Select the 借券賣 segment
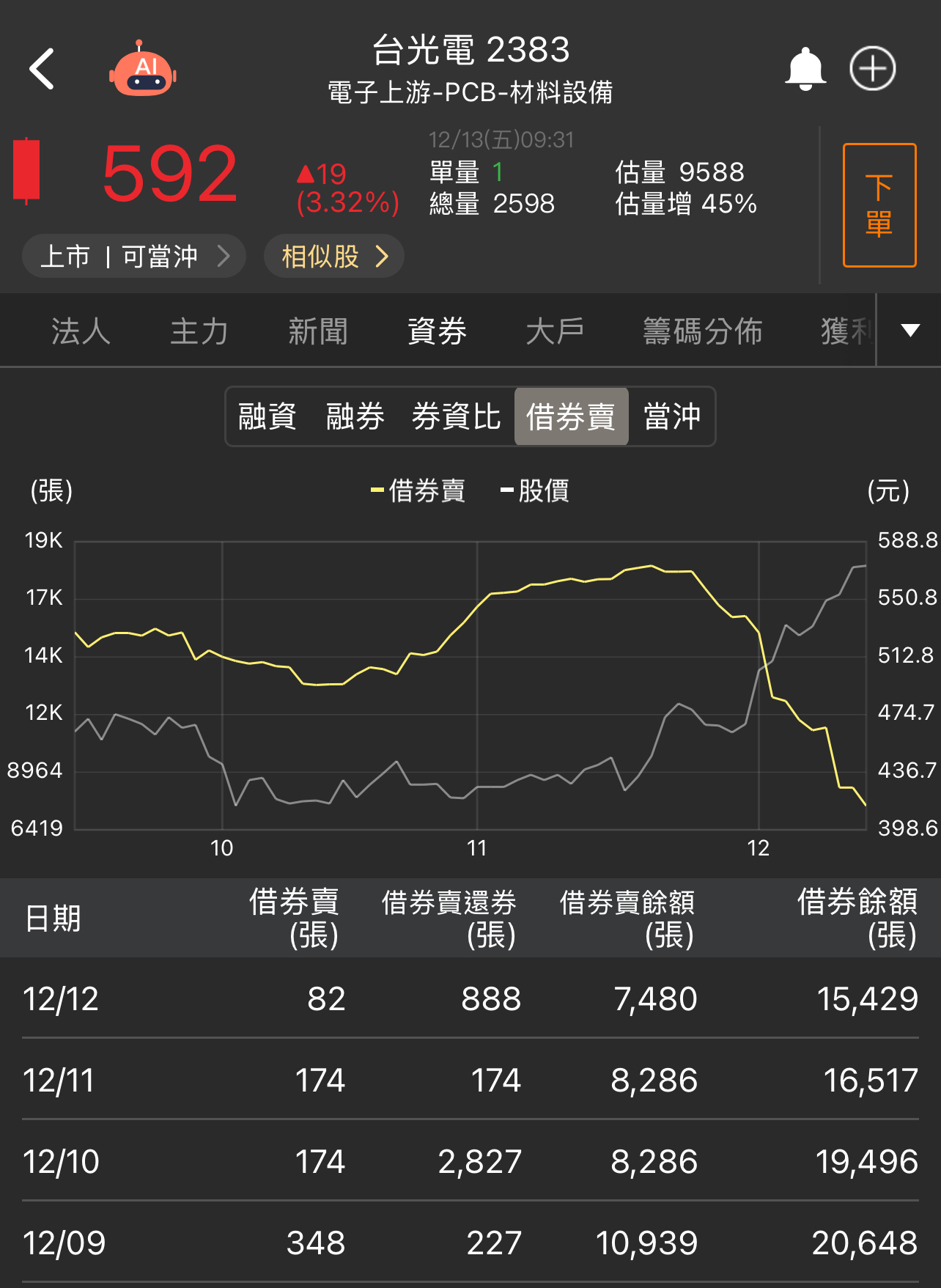 tap(571, 416)
